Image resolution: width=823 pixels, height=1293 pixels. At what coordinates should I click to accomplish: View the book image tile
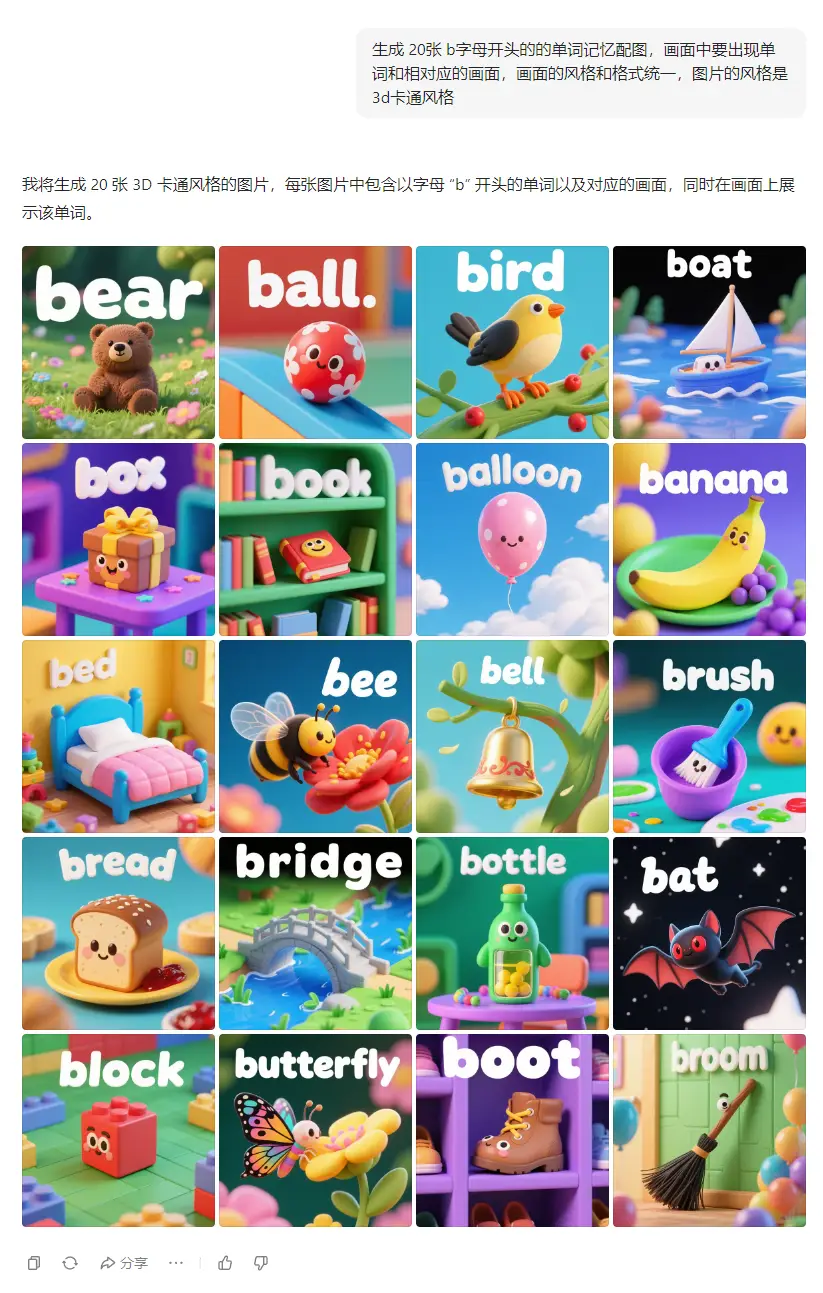pyautogui.click(x=315, y=539)
